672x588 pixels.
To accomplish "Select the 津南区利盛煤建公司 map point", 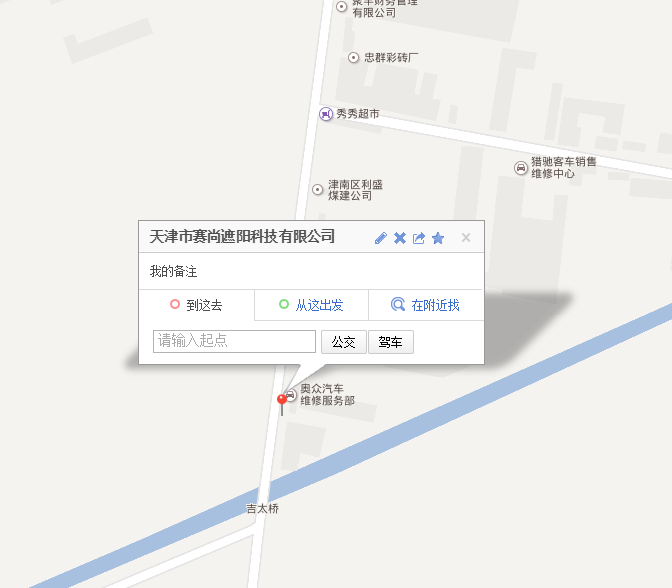I will (318, 188).
